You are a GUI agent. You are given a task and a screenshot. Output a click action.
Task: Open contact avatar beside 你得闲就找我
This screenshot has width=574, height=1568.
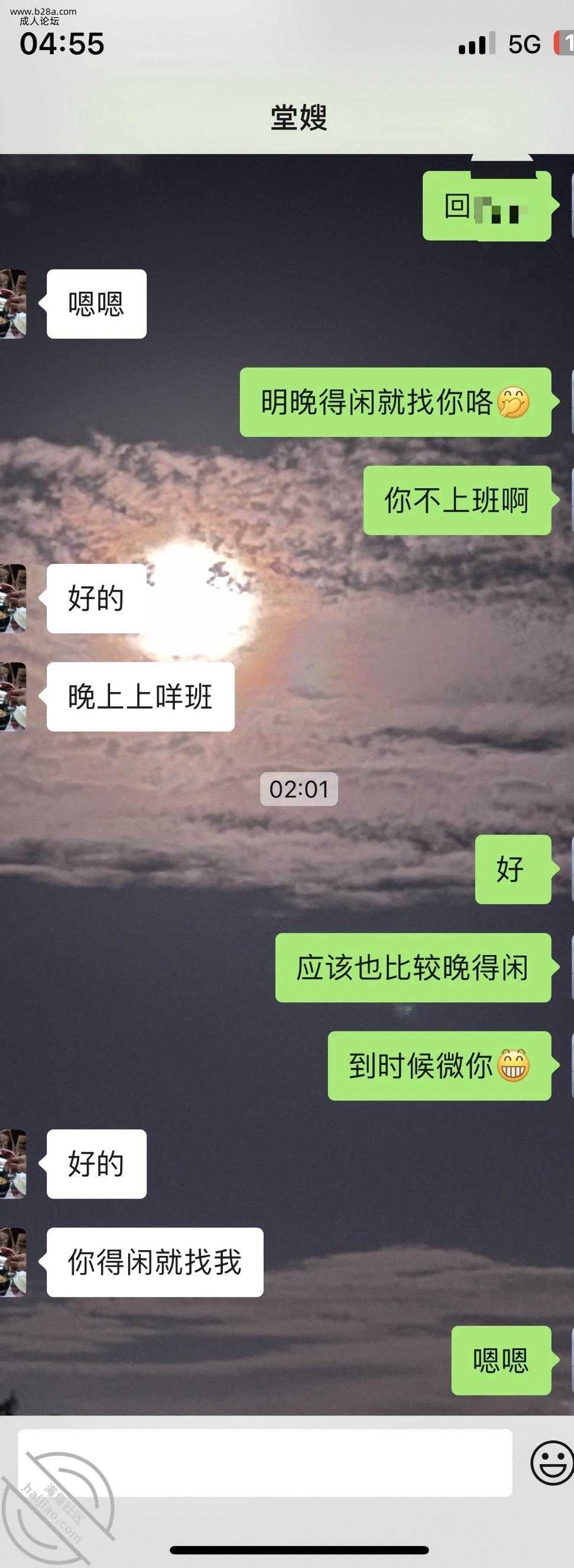coord(13,1261)
